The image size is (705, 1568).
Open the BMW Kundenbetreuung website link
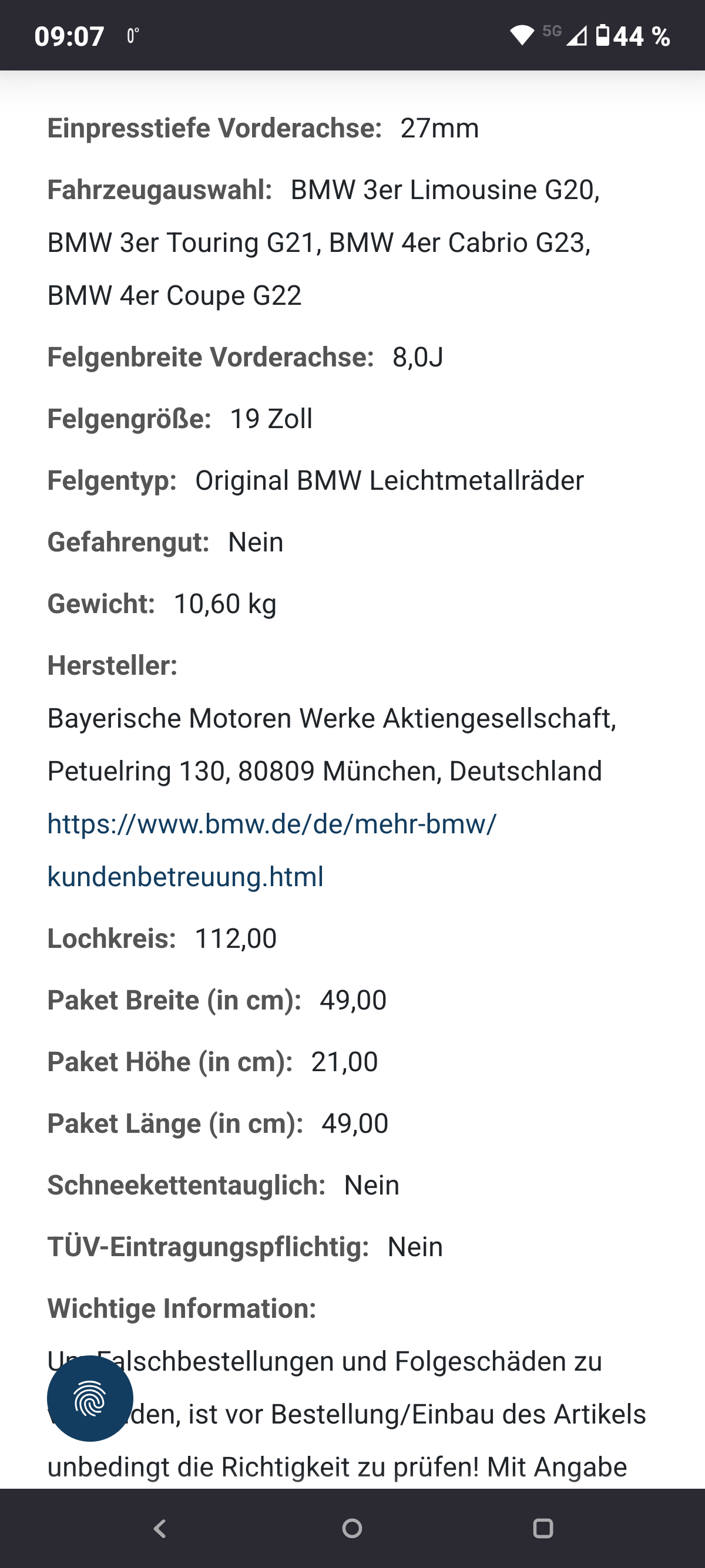[271, 825]
